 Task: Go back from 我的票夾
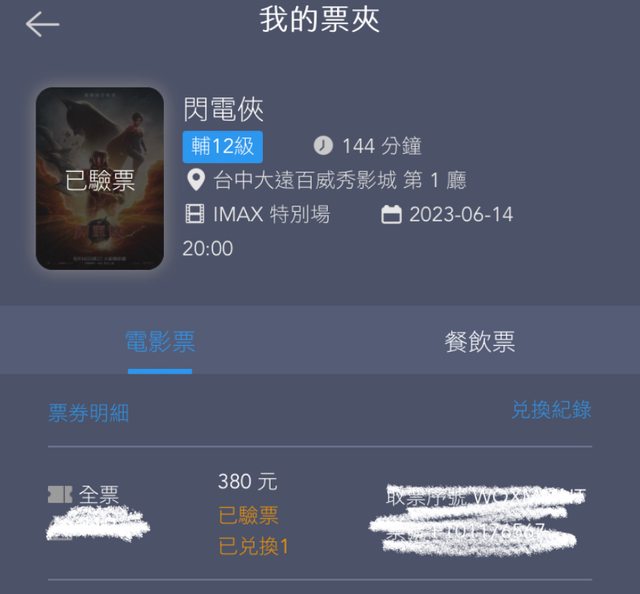pyautogui.click(x=43, y=24)
